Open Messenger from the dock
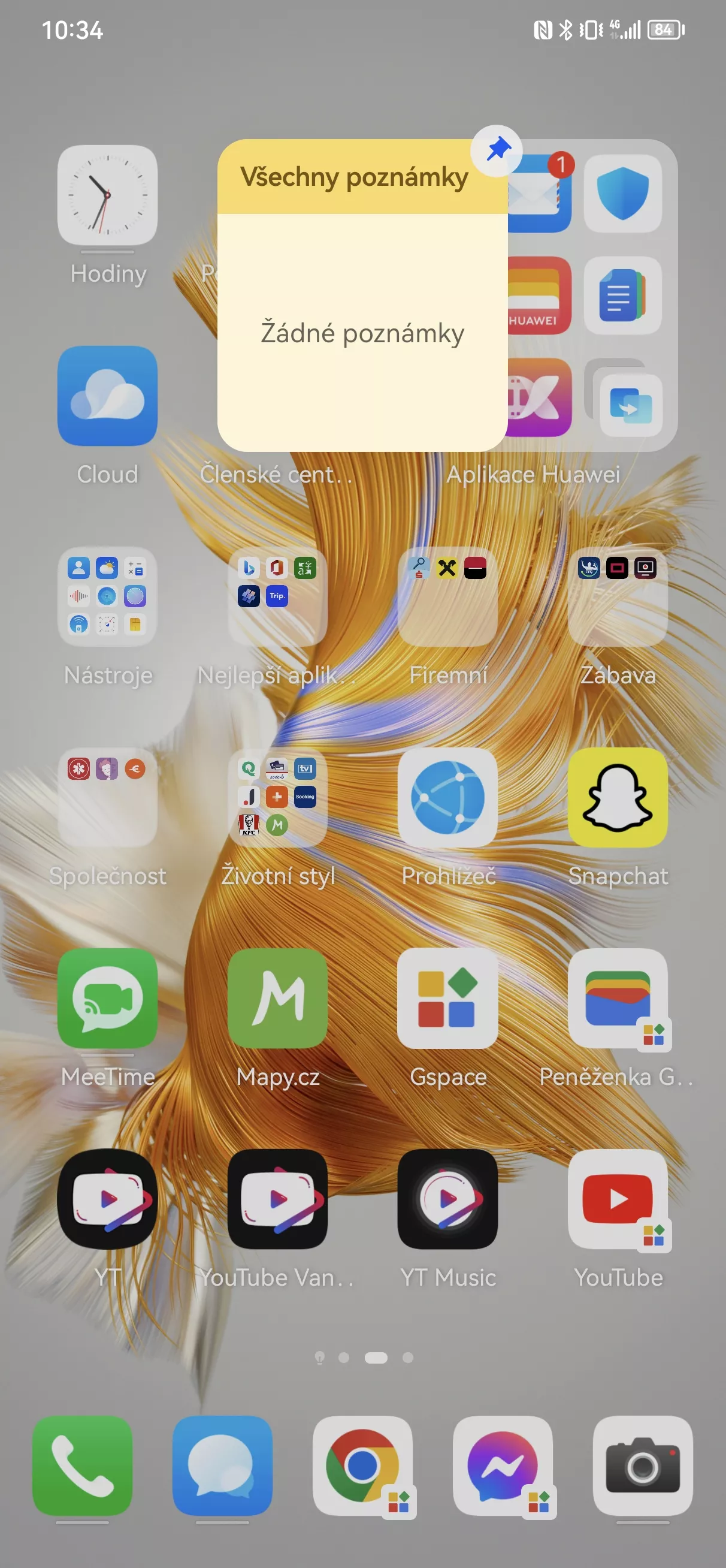Screen dimensions: 726x1568 [503, 1466]
